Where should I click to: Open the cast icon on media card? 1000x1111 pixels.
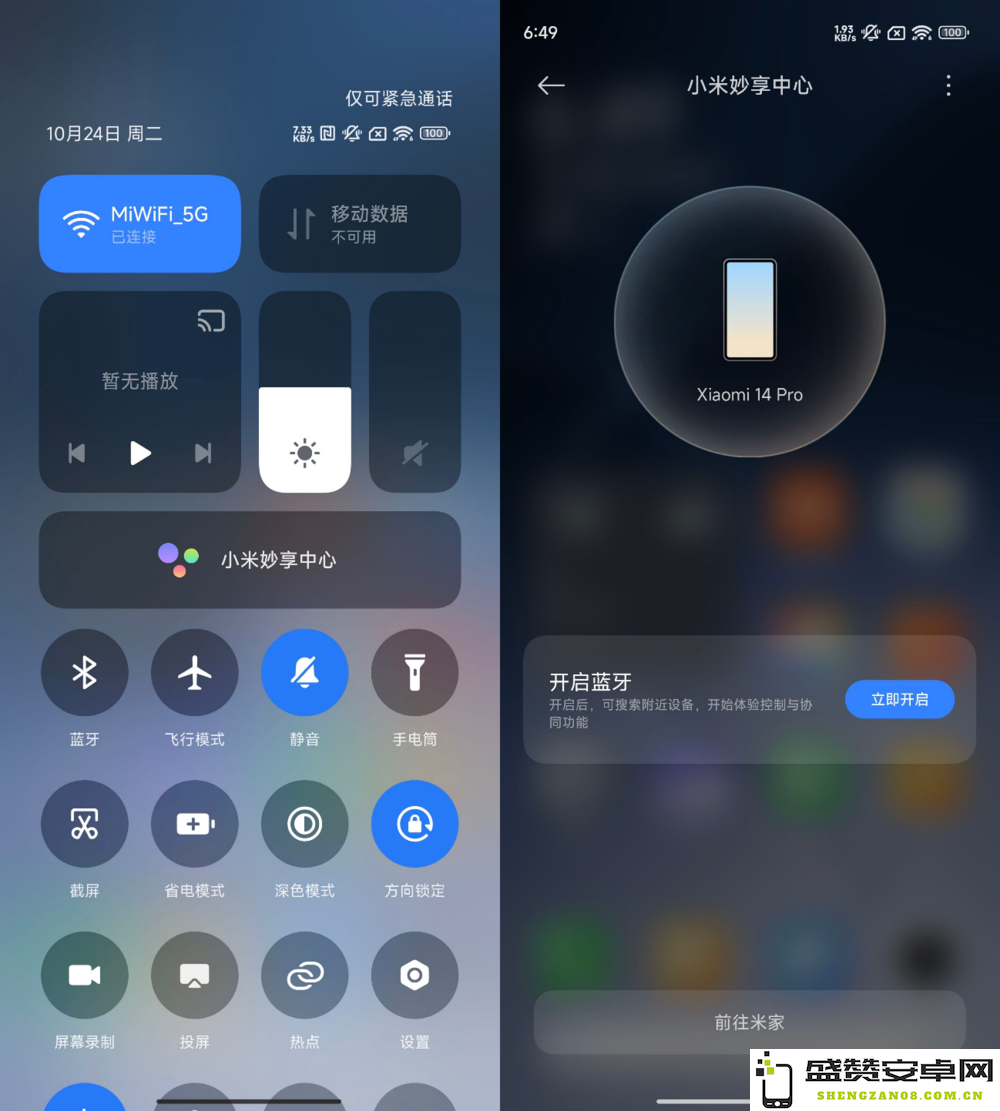coord(211,321)
